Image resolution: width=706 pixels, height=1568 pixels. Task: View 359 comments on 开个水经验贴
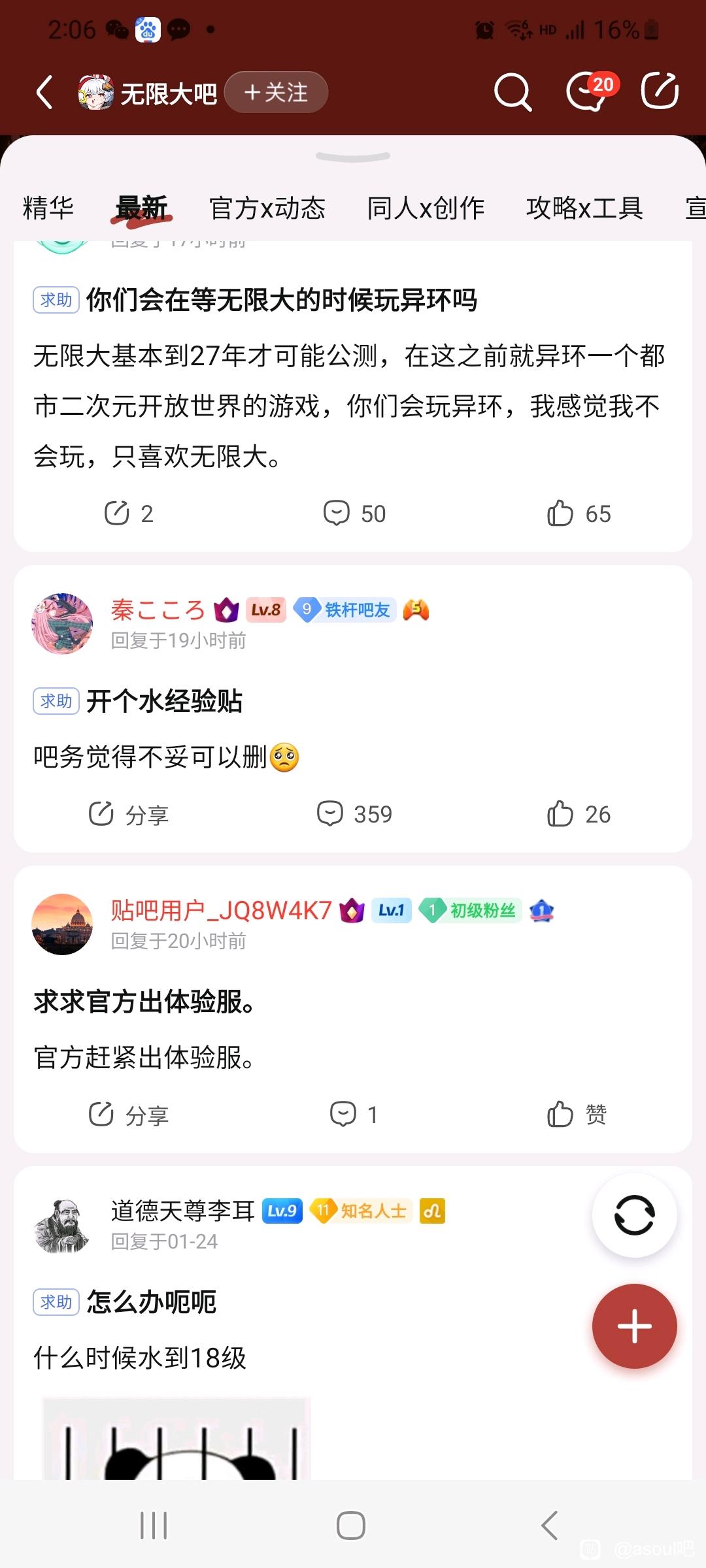click(x=354, y=814)
